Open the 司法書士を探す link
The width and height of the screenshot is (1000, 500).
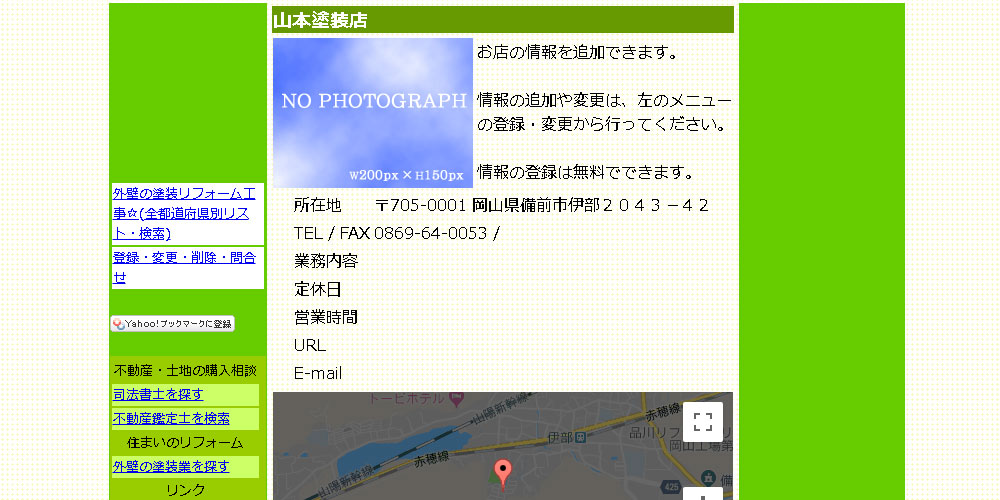point(158,394)
